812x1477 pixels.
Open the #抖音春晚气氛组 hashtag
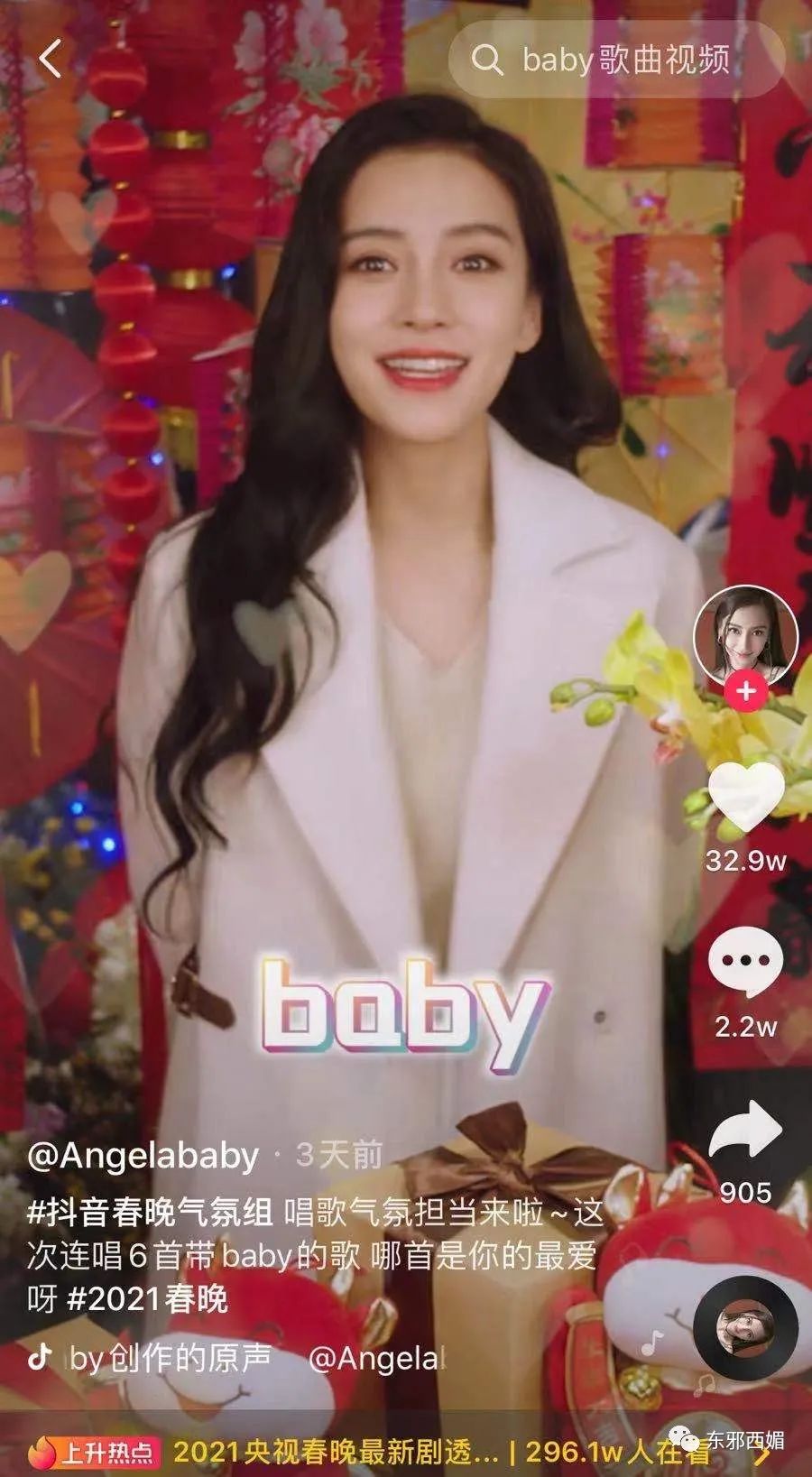pos(150,1214)
